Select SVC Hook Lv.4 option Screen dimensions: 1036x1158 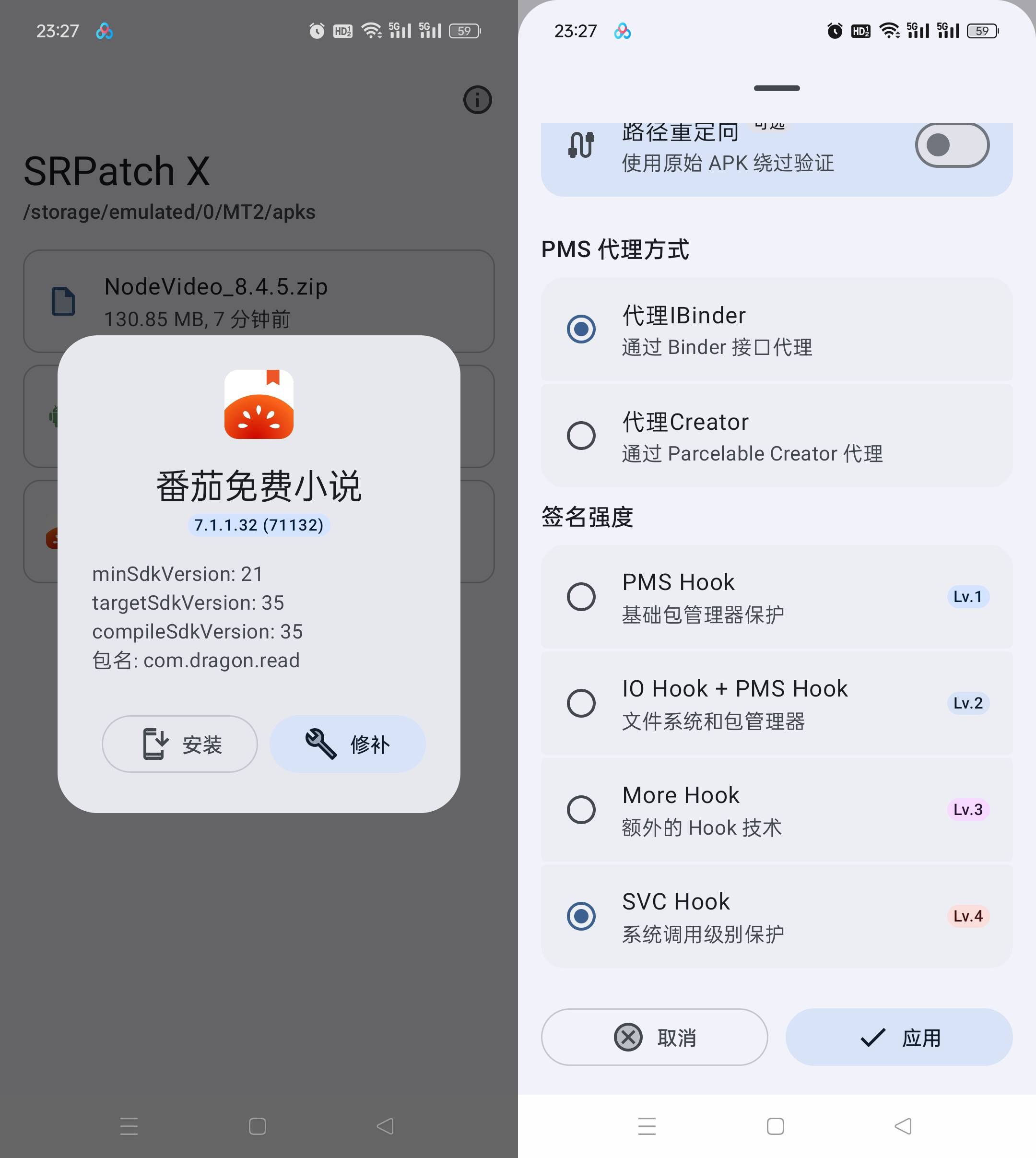pyautogui.click(x=581, y=916)
